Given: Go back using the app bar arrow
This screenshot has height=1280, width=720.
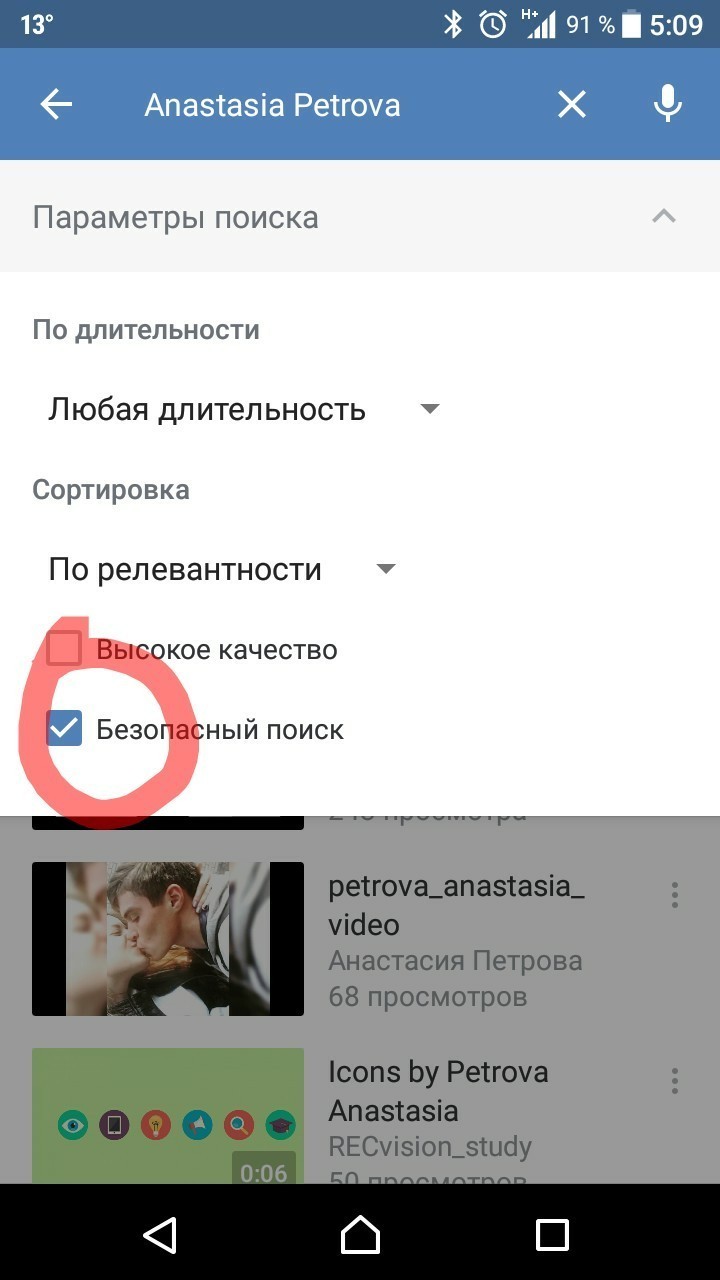Looking at the screenshot, I should coord(56,105).
